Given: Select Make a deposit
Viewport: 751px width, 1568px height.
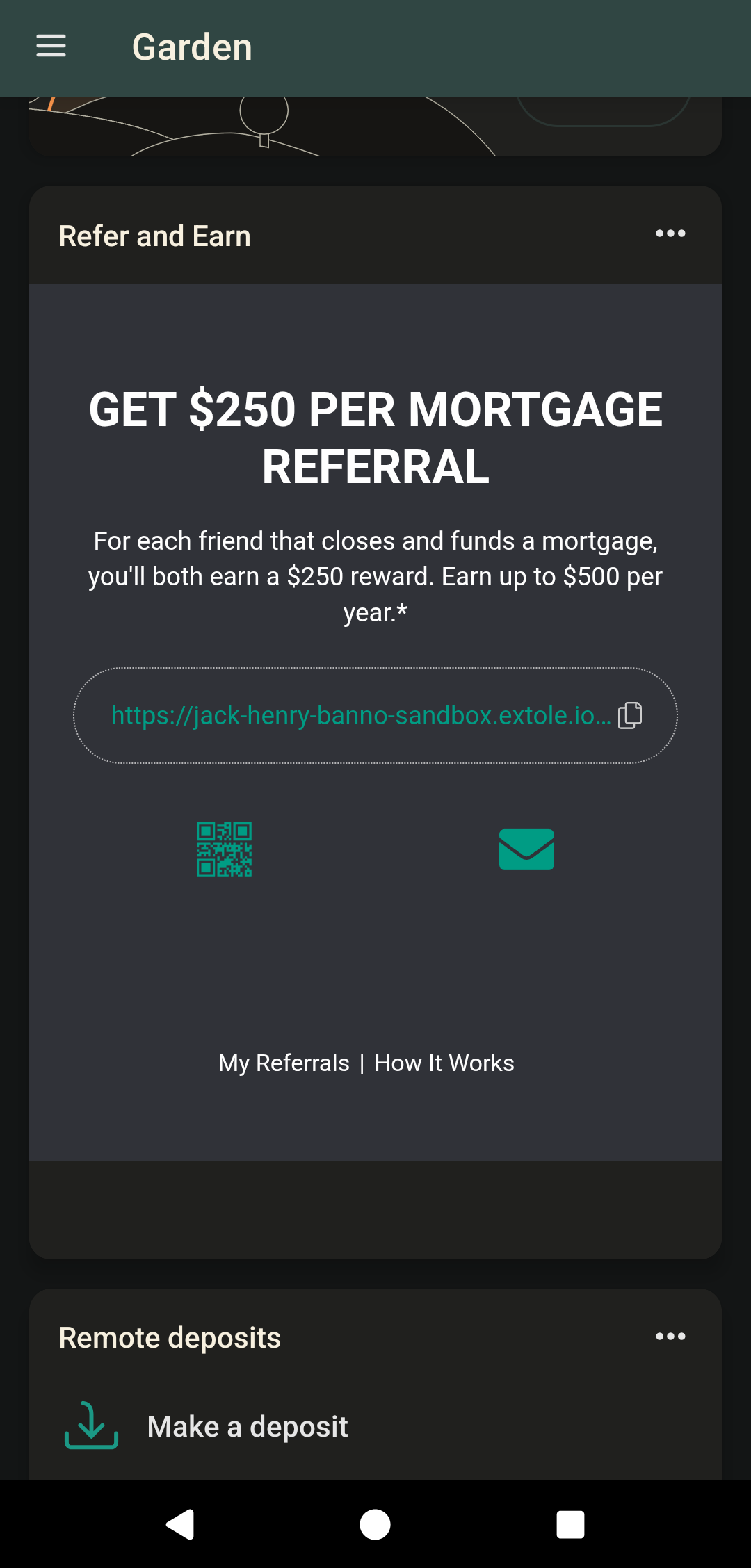Looking at the screenshot, I should click(x=247, y=1426).
